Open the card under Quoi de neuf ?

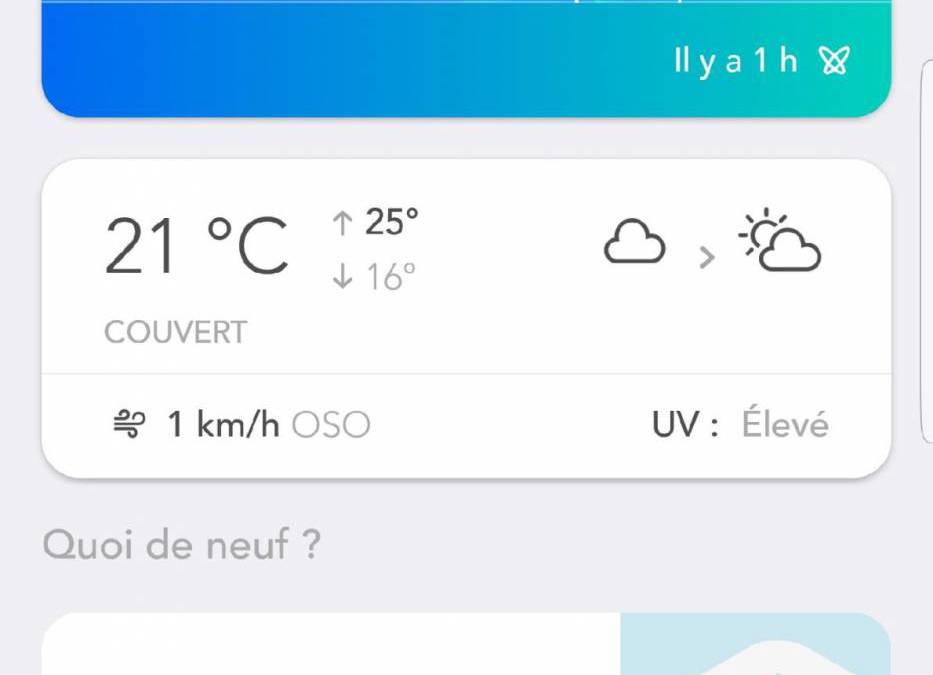pyautogui.click(x=466, y=646)
